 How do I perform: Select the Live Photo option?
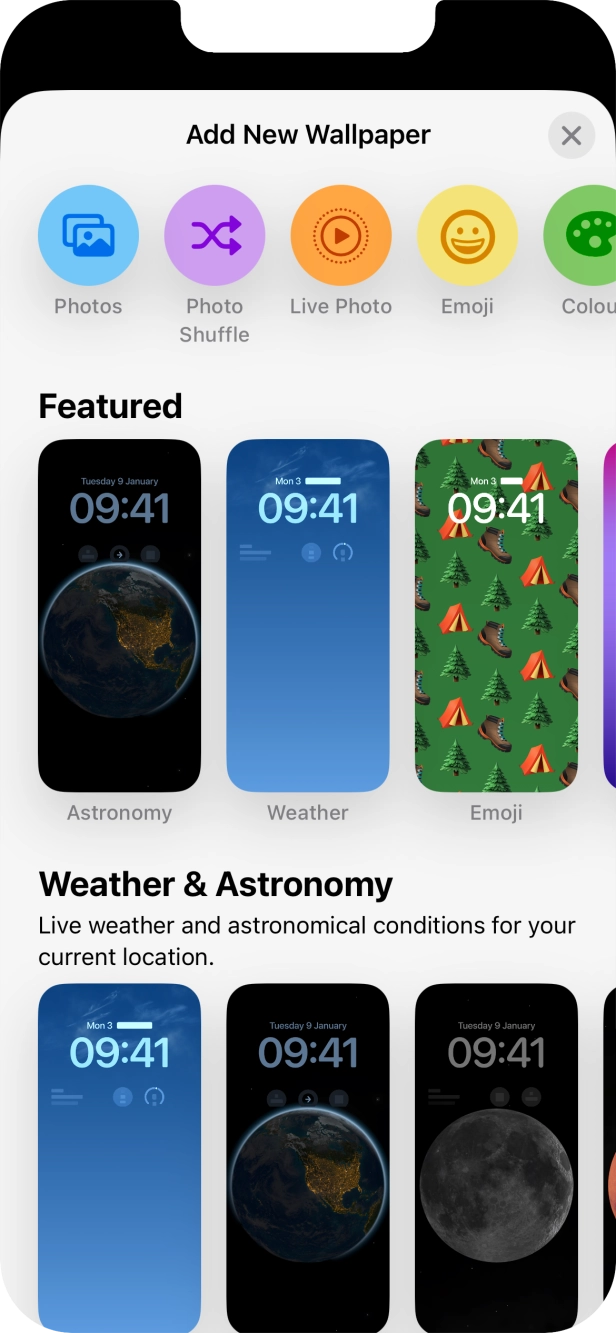coord(340,236)
